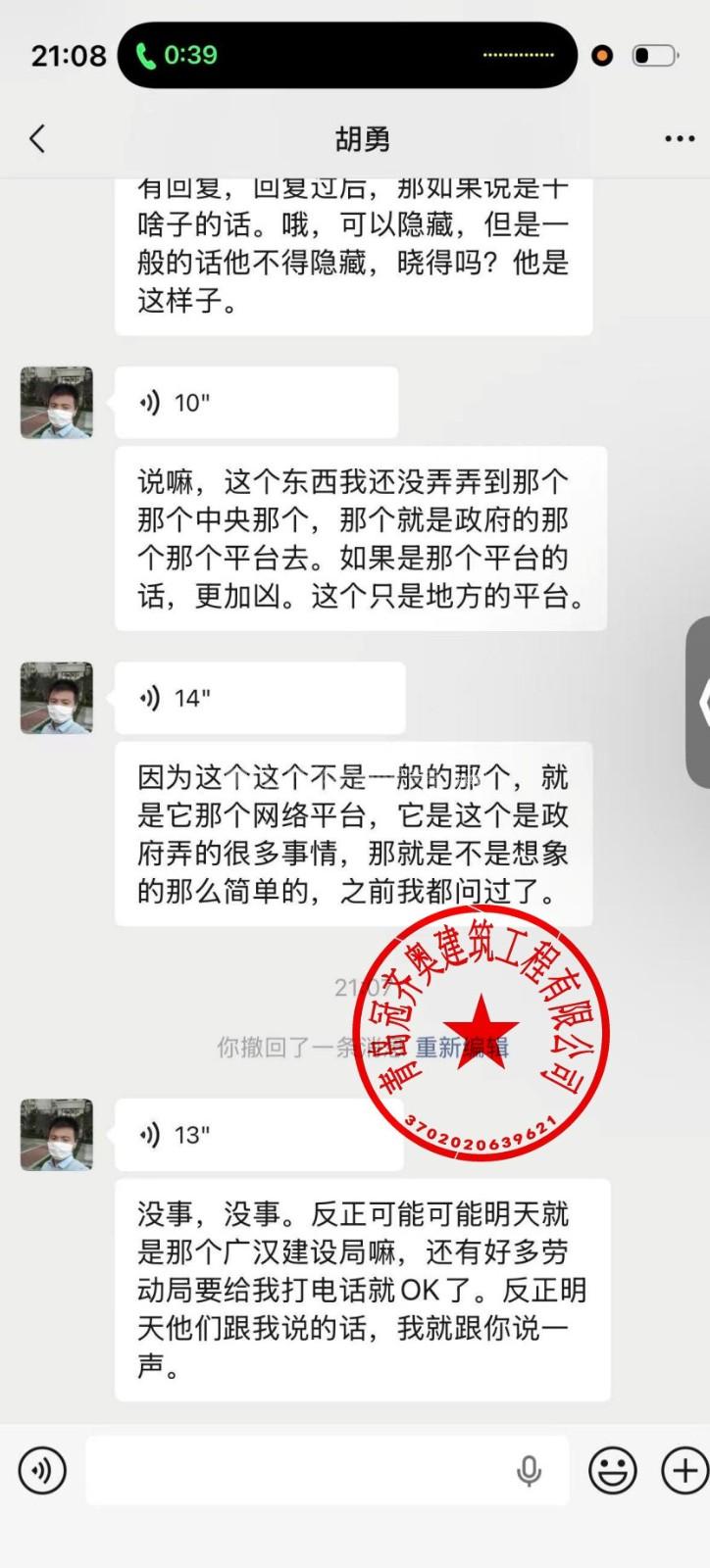The width and height of the screenshot is (710, 1568).
Task: Open the chat options menu
Action: coord(679,139)
